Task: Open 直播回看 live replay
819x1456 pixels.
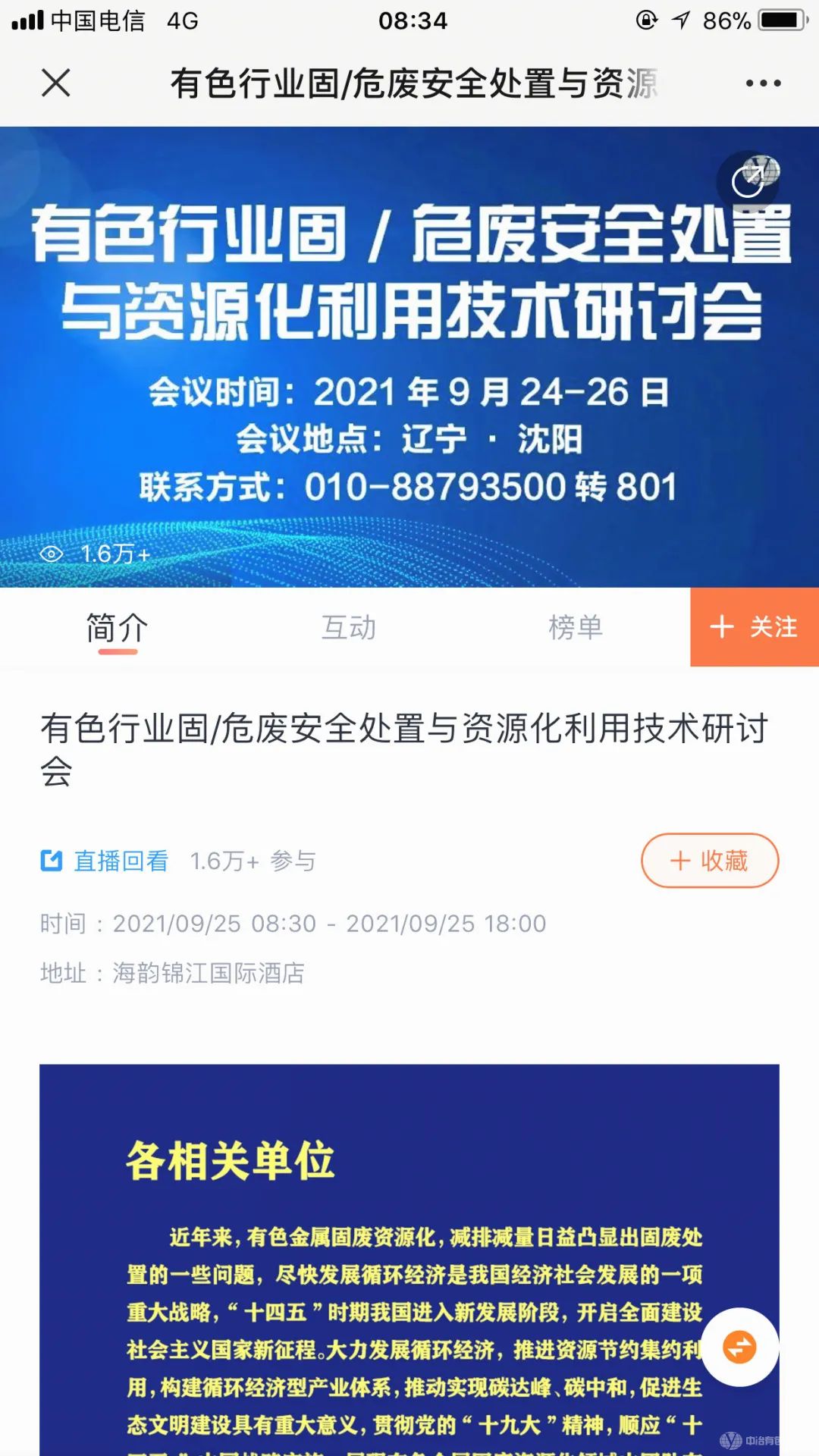Action: click(x=105, y=861)
